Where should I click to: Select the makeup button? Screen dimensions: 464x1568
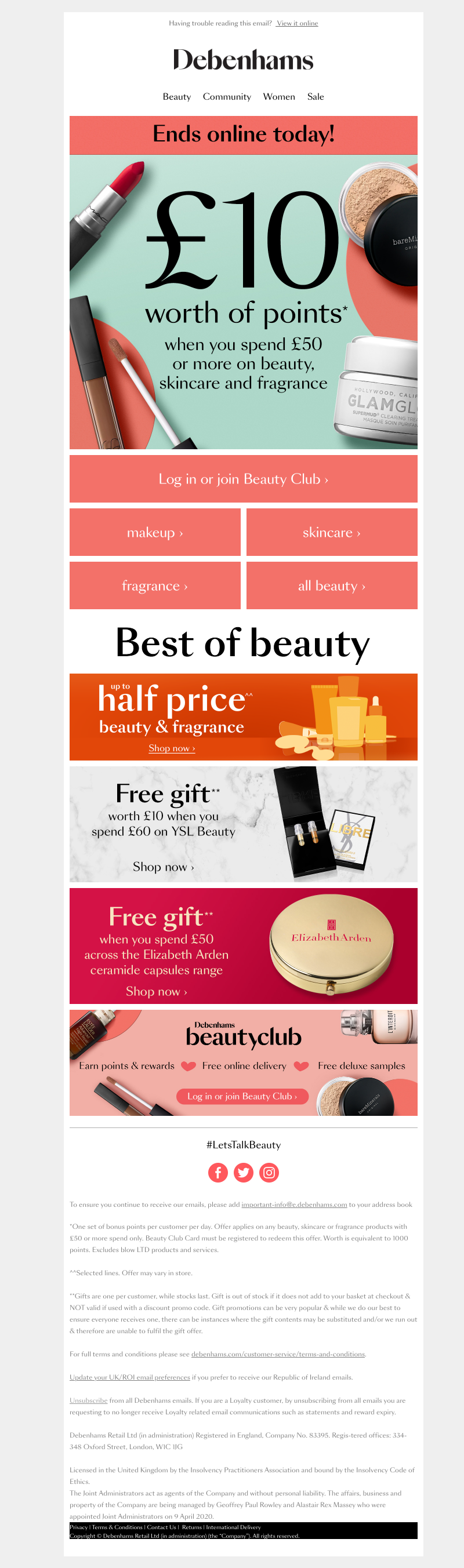(x=155, y=533)
